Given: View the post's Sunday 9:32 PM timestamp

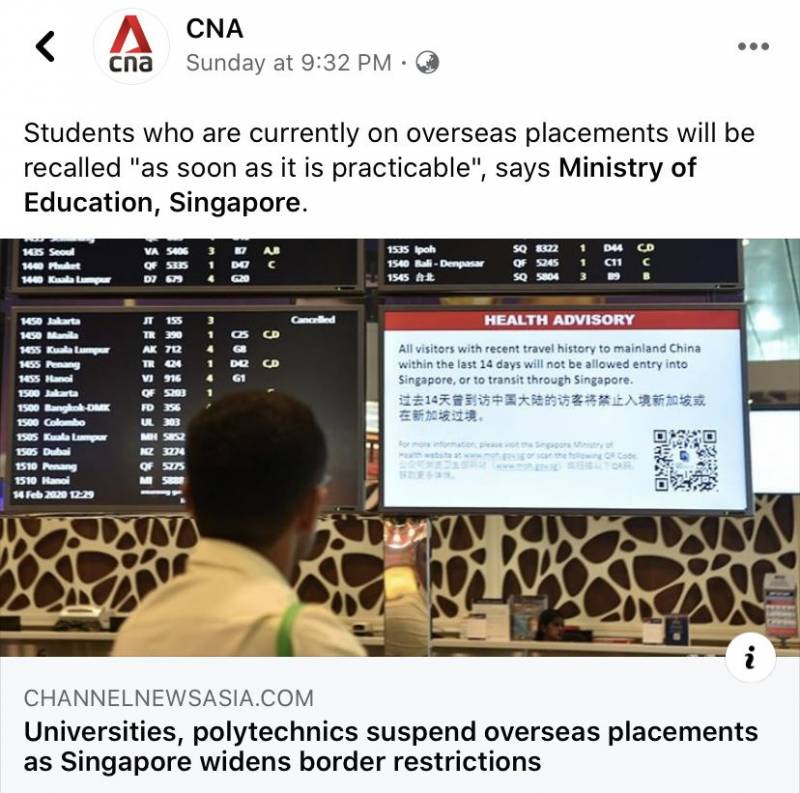Looking at the screenshot, I should coord(289,63).
